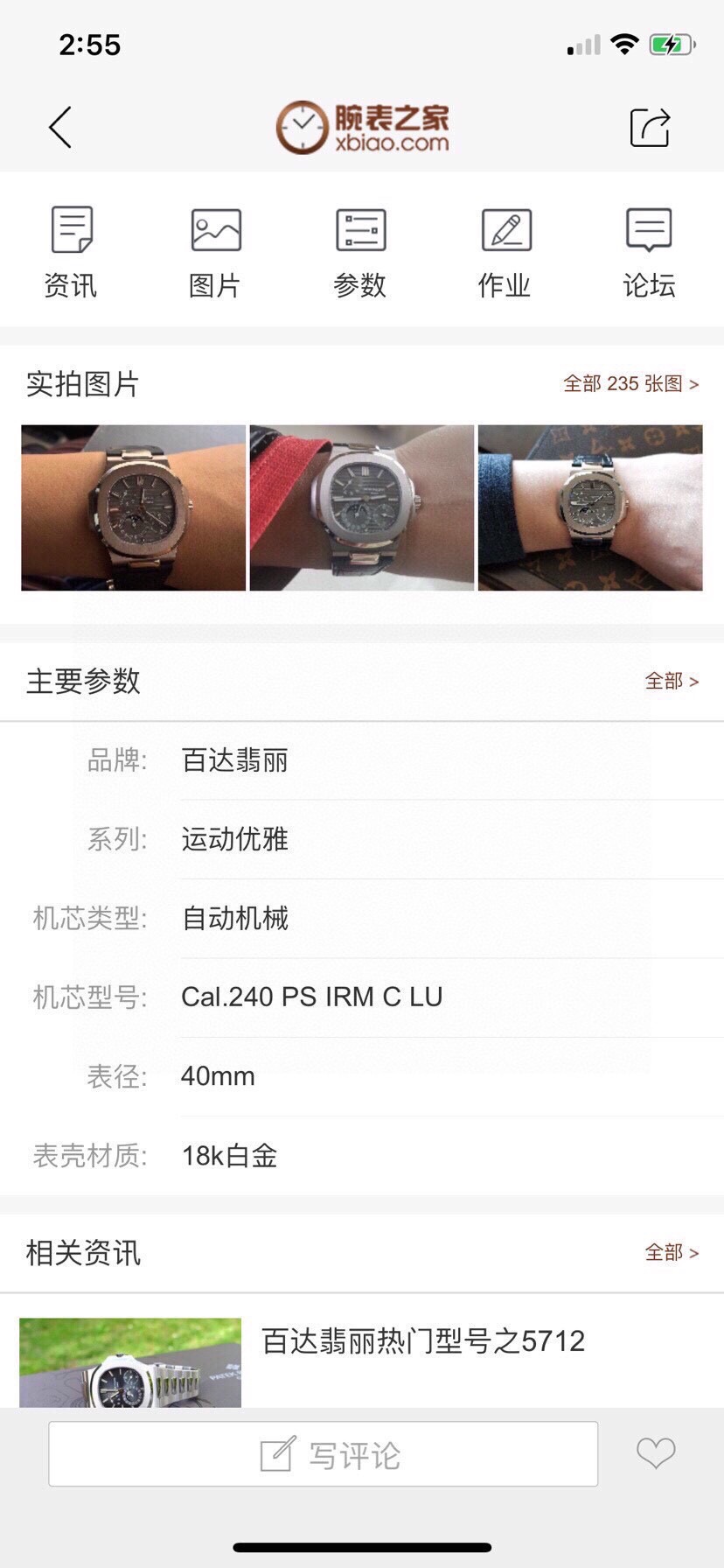724x1568 pixels.
Task: Open the middle wrist photo with red sleeve
Action: tap(362, 507)
